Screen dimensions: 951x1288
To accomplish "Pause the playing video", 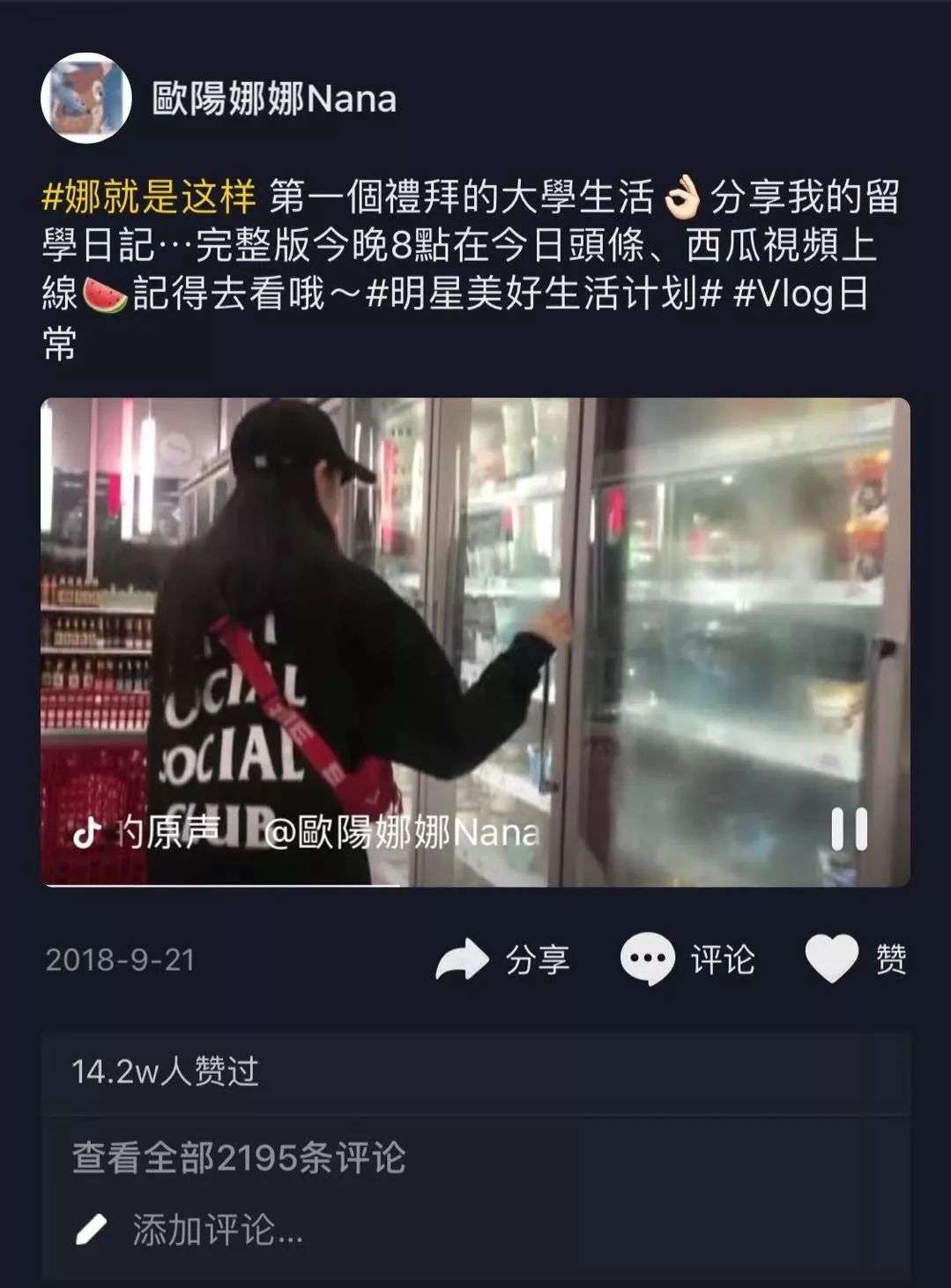I will (x=849, y=829).
